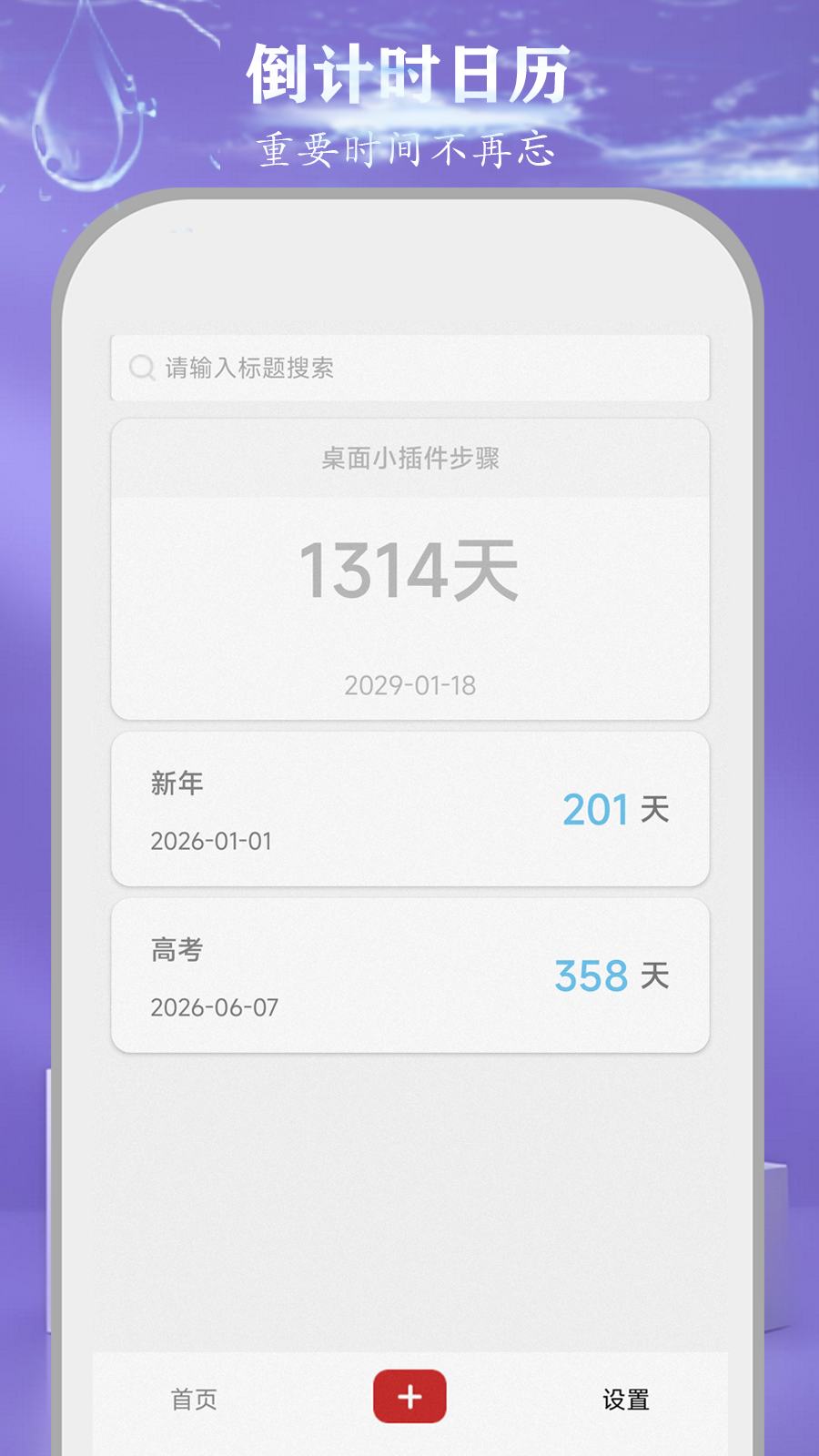Click the 桌面小插件步骤 widget guide
819x1456 pixels.
pyautogui.click(x=410, y=457)
